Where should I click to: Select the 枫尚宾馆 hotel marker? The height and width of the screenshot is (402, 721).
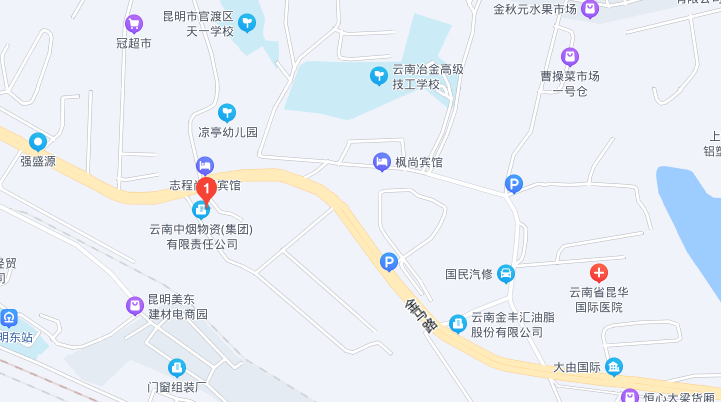(381, 161)
